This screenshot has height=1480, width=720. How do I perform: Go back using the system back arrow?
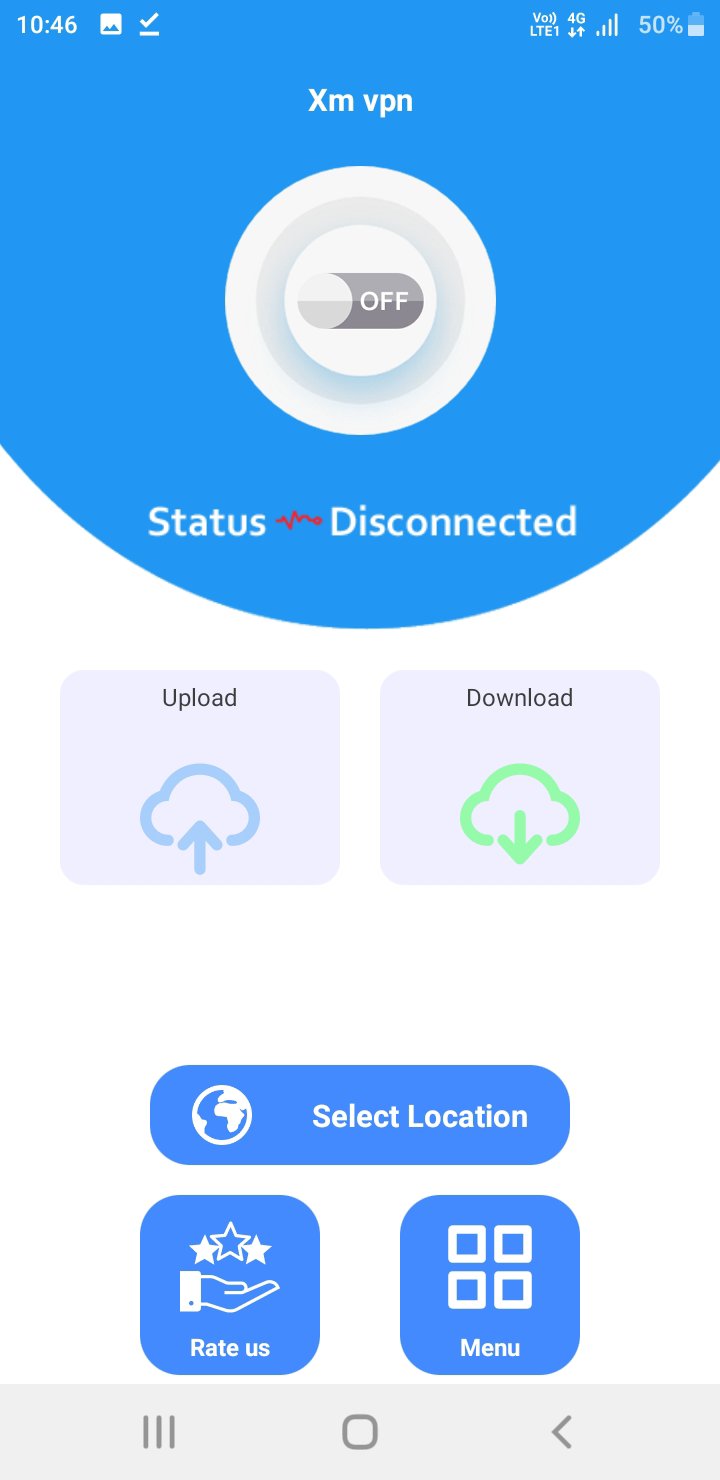click(561, 1432)
